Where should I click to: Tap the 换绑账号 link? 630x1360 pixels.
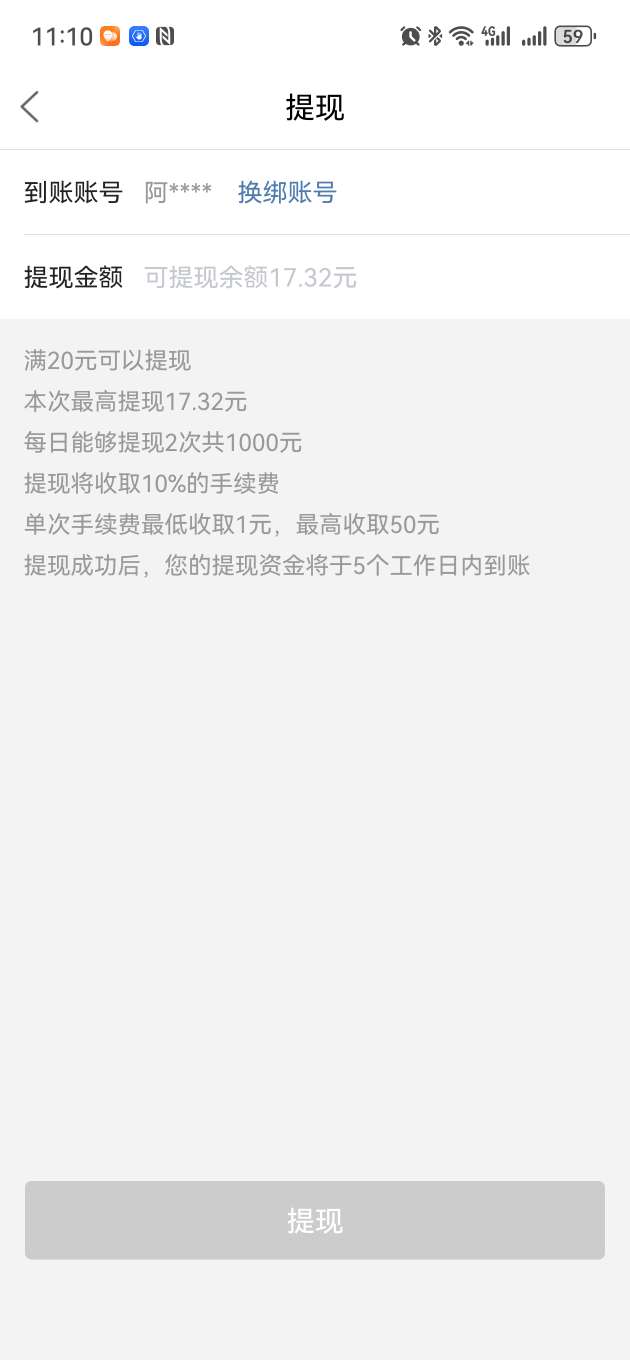click(287, 192)
